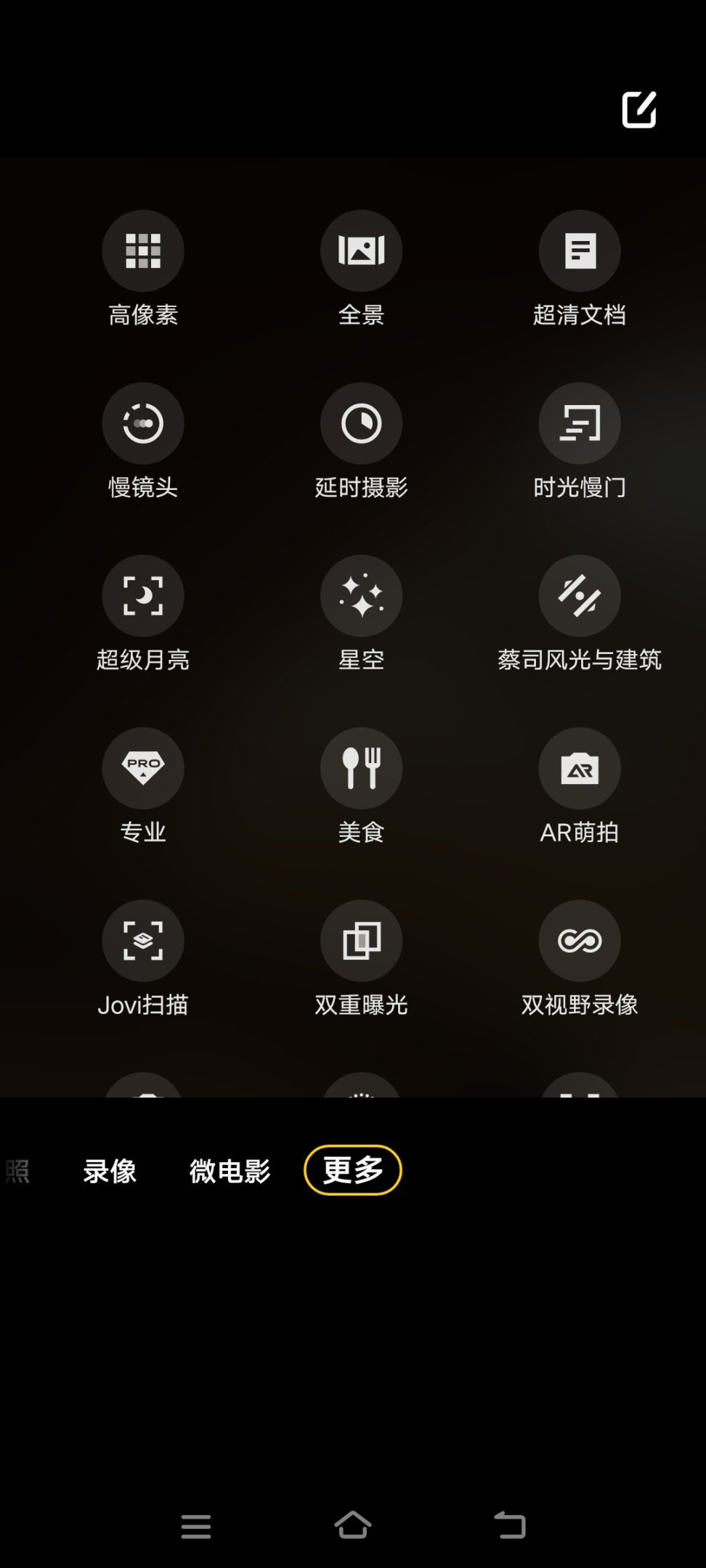Open AR萌拍 mode
The image size is (706, 1568).
click(579, 768)
